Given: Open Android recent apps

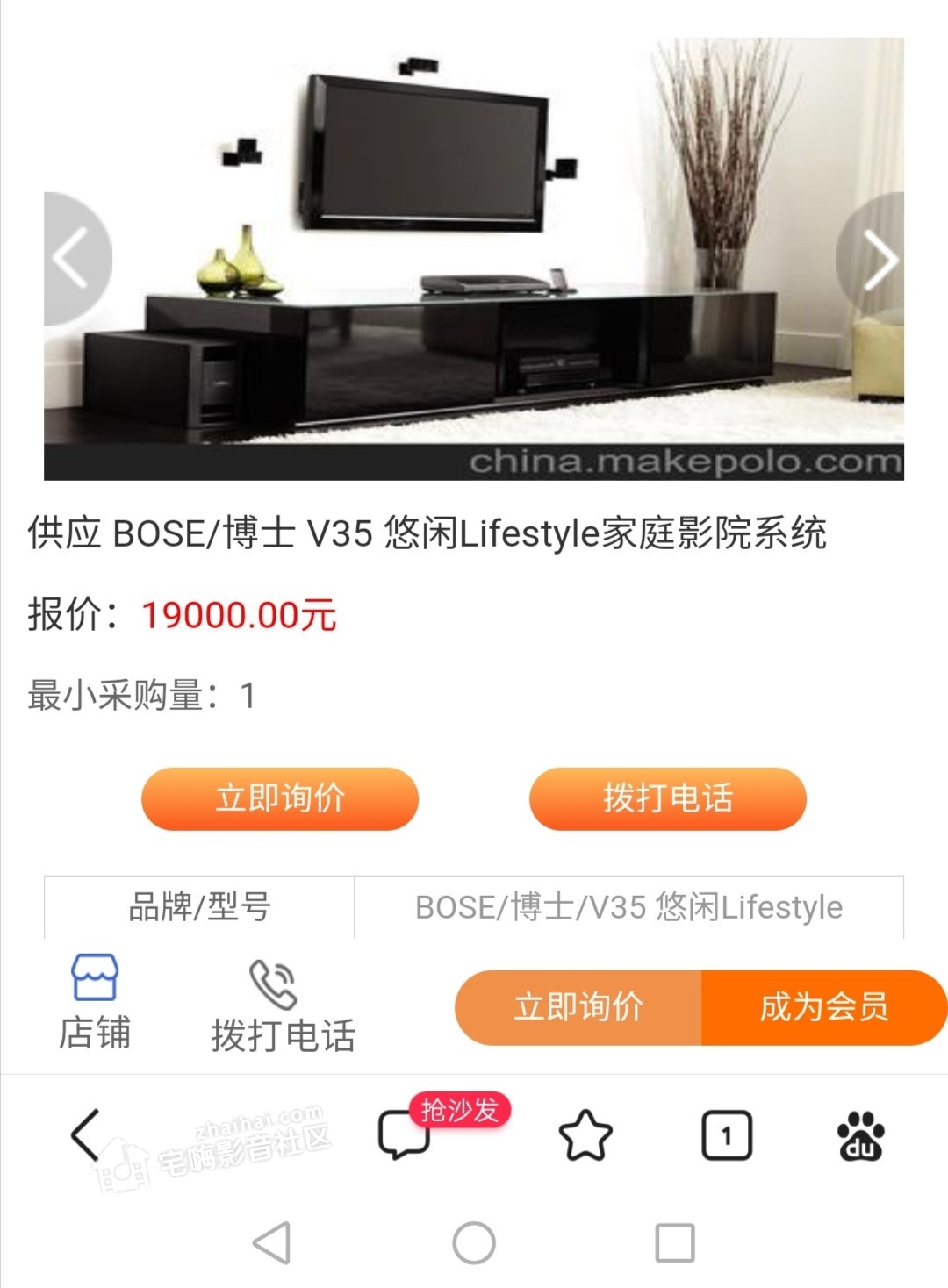Looking at the screenshot, I should [675, 1242].
